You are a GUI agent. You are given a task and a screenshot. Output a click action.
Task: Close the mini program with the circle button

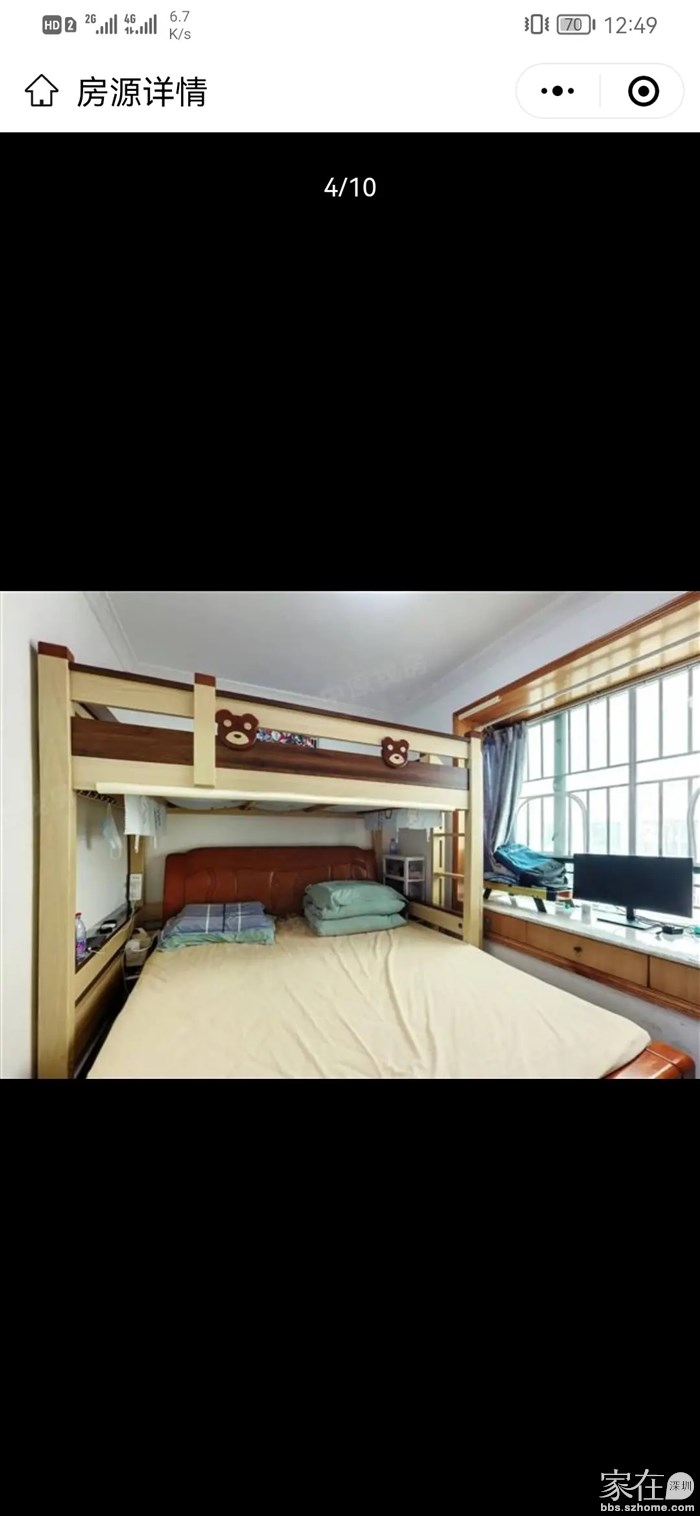pyautogui.click(x=643, y=91)
